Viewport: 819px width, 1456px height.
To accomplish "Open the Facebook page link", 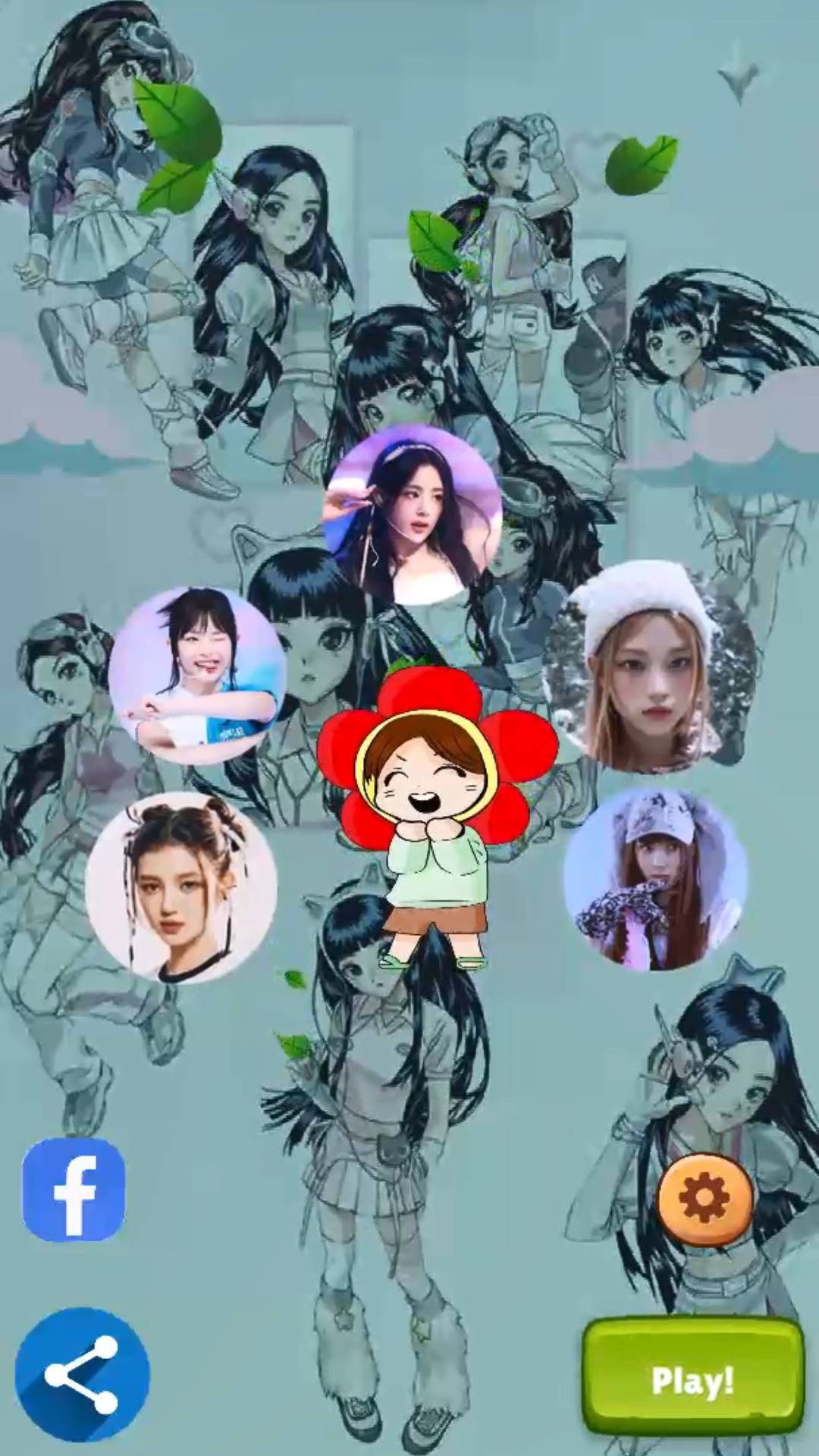I will (x=74, y=1190).
